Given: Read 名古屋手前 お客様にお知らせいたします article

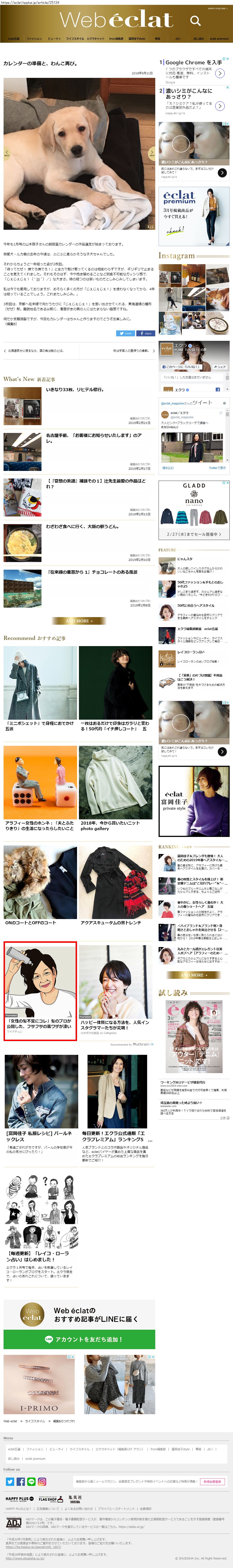Looking at the screenshot, I should click(x=94, y=438).
